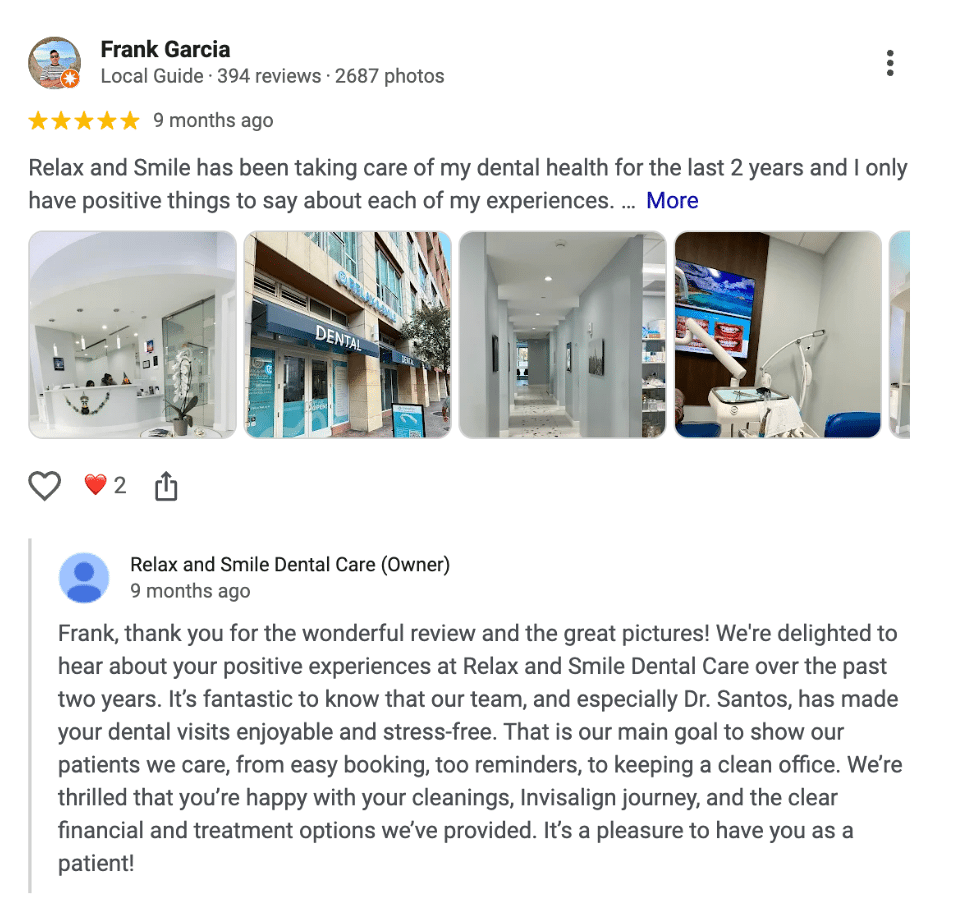Screen dimensions: 973x910
Task: Expand the review with the More link
Action: click(x=671, y=200)
